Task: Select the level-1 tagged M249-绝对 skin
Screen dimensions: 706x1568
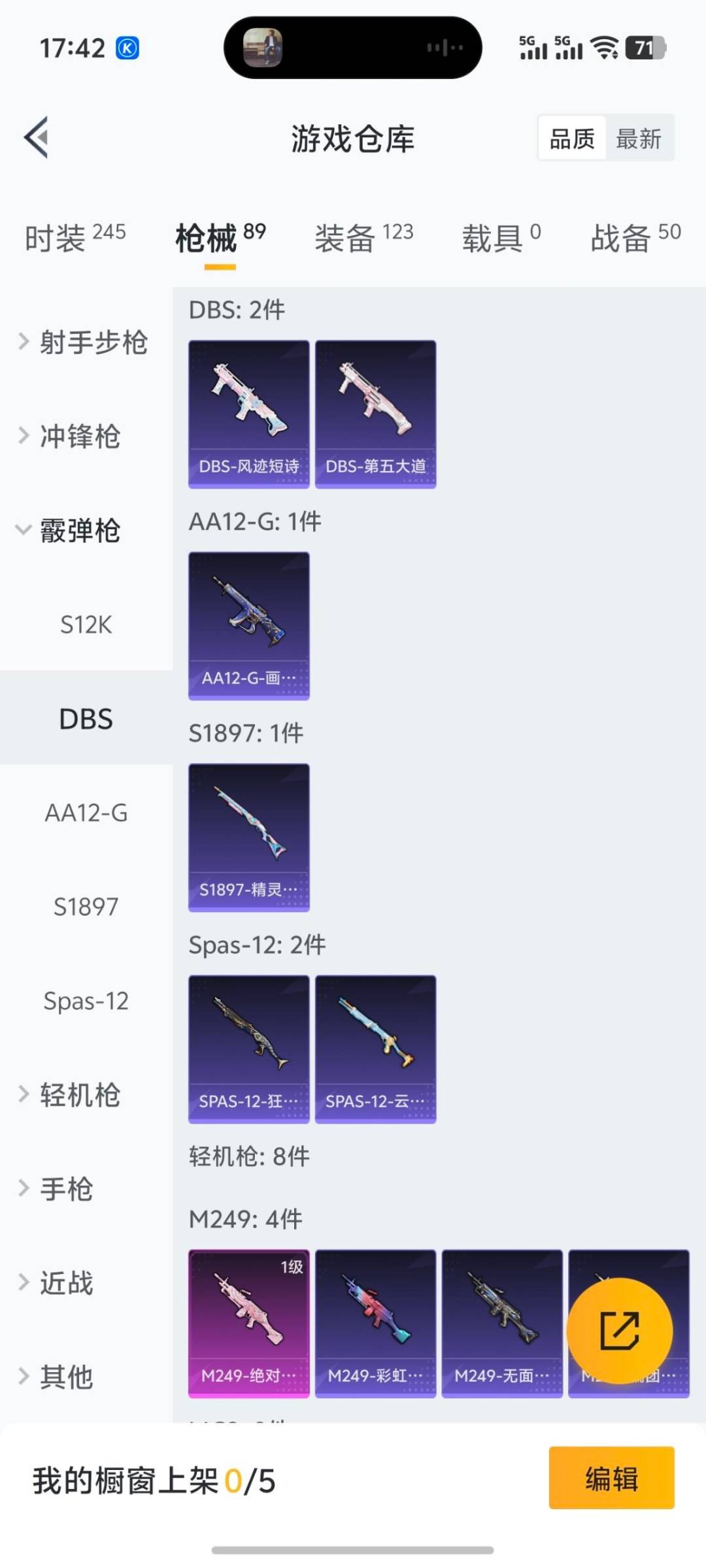Action: (x=248, y=1320)
